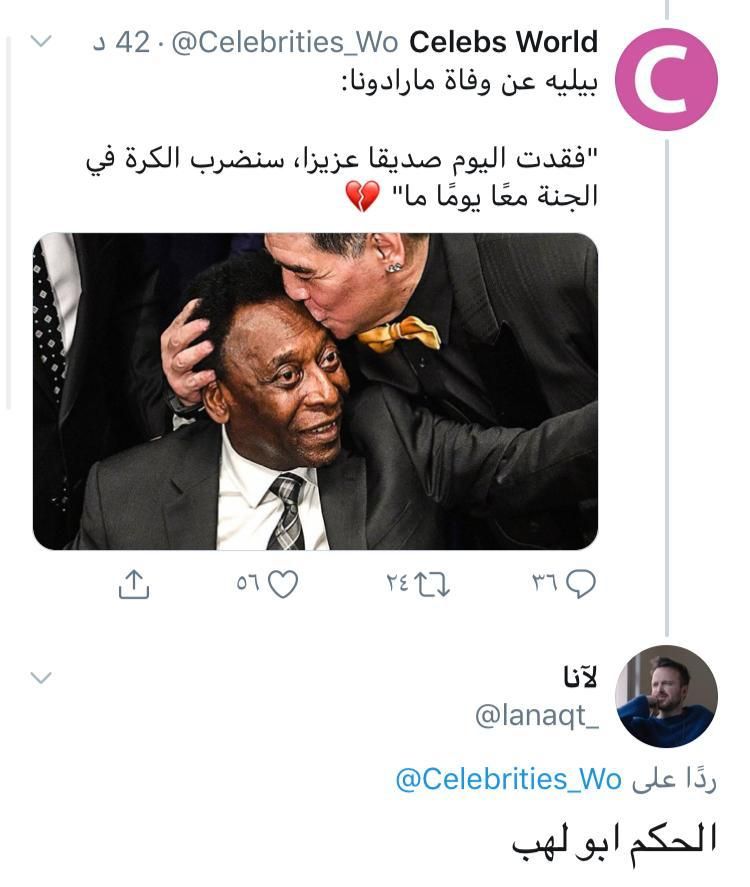Viewport: 750px width, 887px height.
Task: Share the Celebs World tweet
Action: click(135, 585)
